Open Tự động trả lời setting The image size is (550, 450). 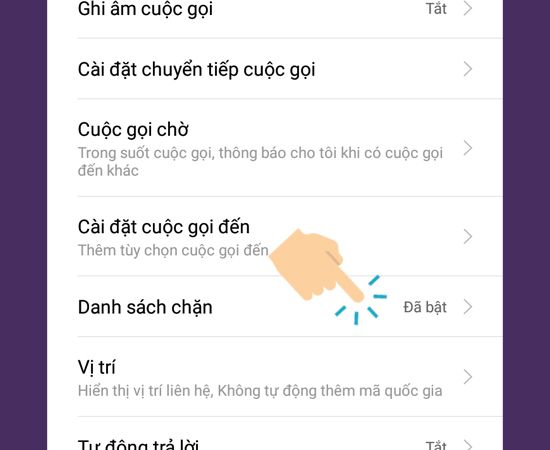pyautogui.click(x=275, y=434)
